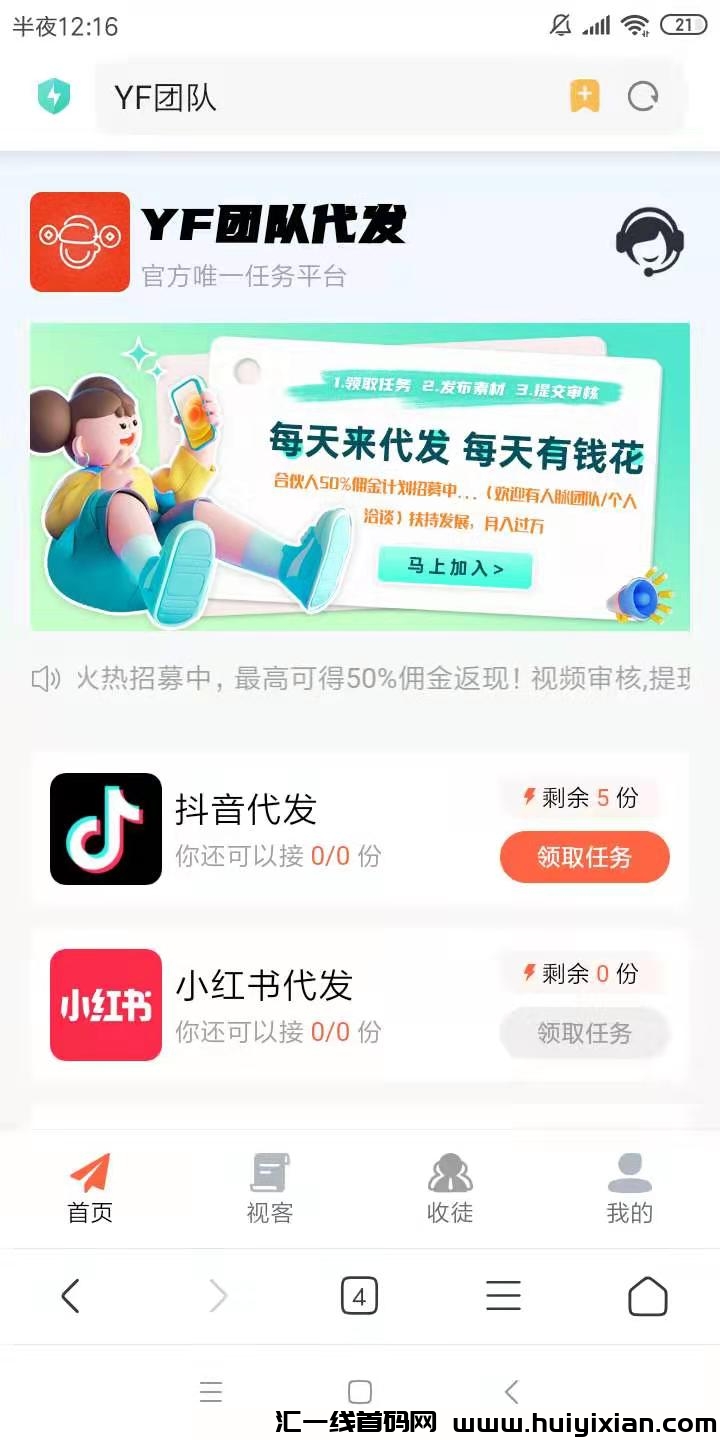Bookmark this page in the browser
Screen dimensions: 720x1440
point(585,97)
